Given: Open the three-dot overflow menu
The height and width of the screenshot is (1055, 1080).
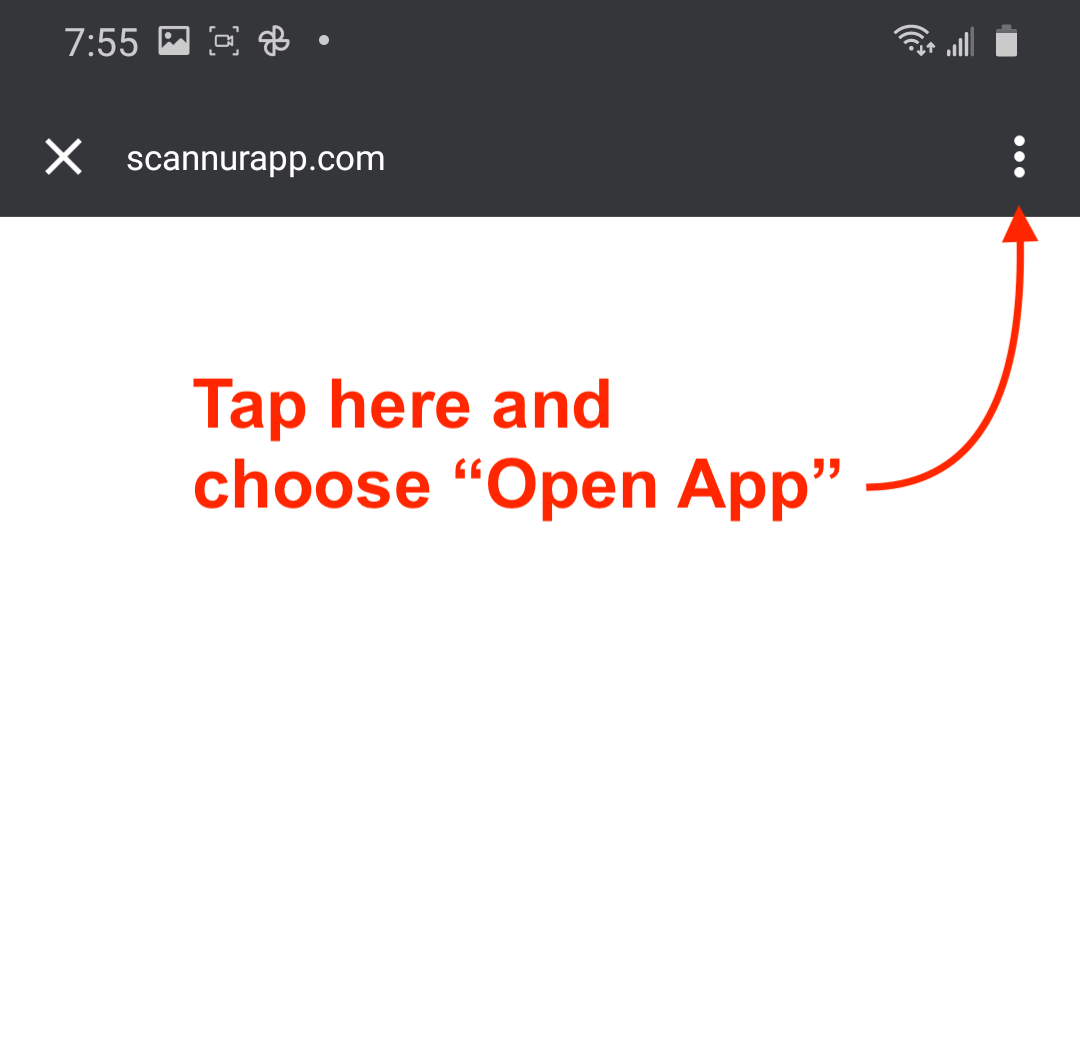Looking at the screenshot, I should pyautogui.click(x=1019, y=158).
